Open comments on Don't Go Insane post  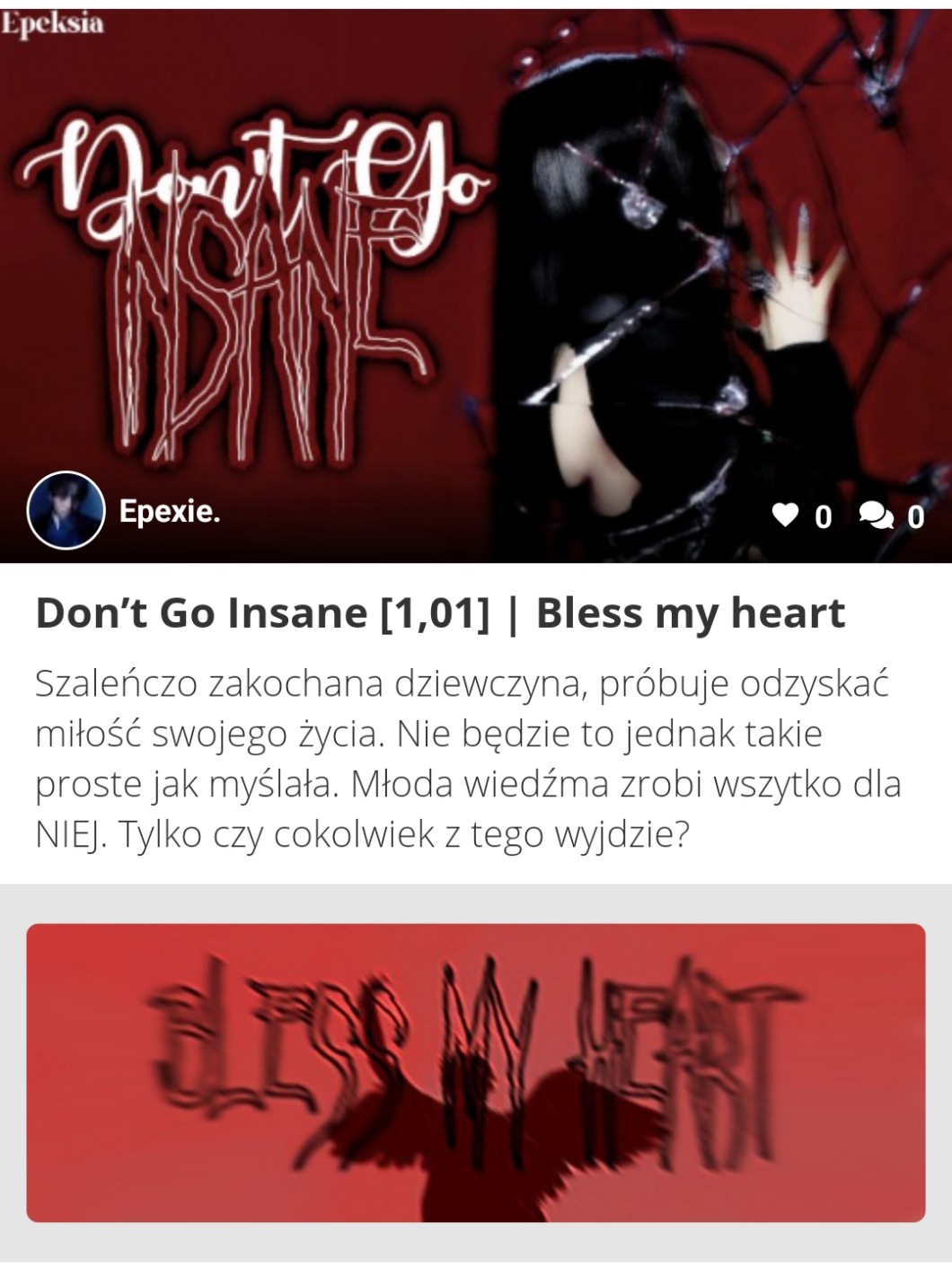pyautogui.click(x=876, y=515)
